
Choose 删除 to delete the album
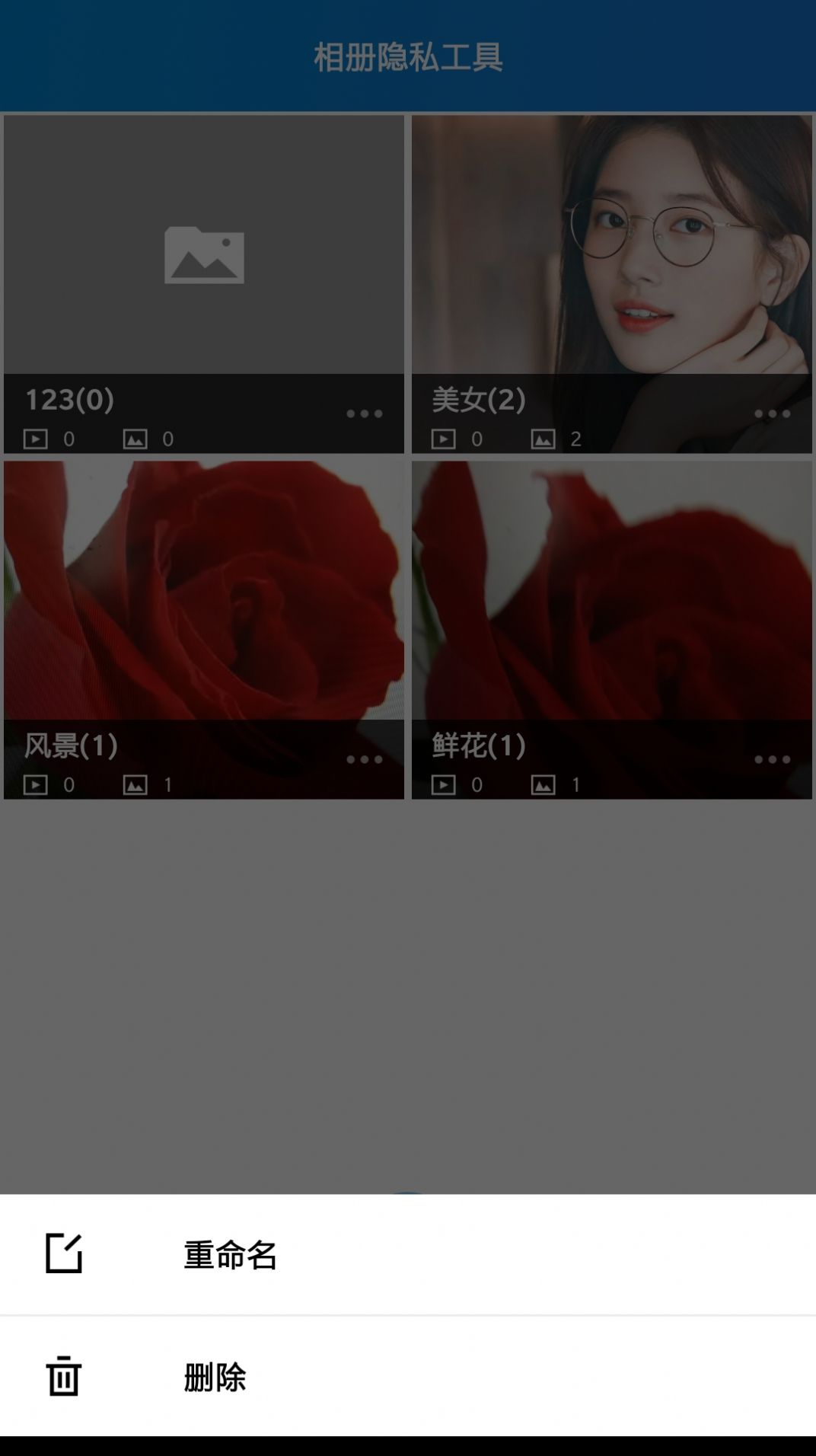pos(408,1376)
